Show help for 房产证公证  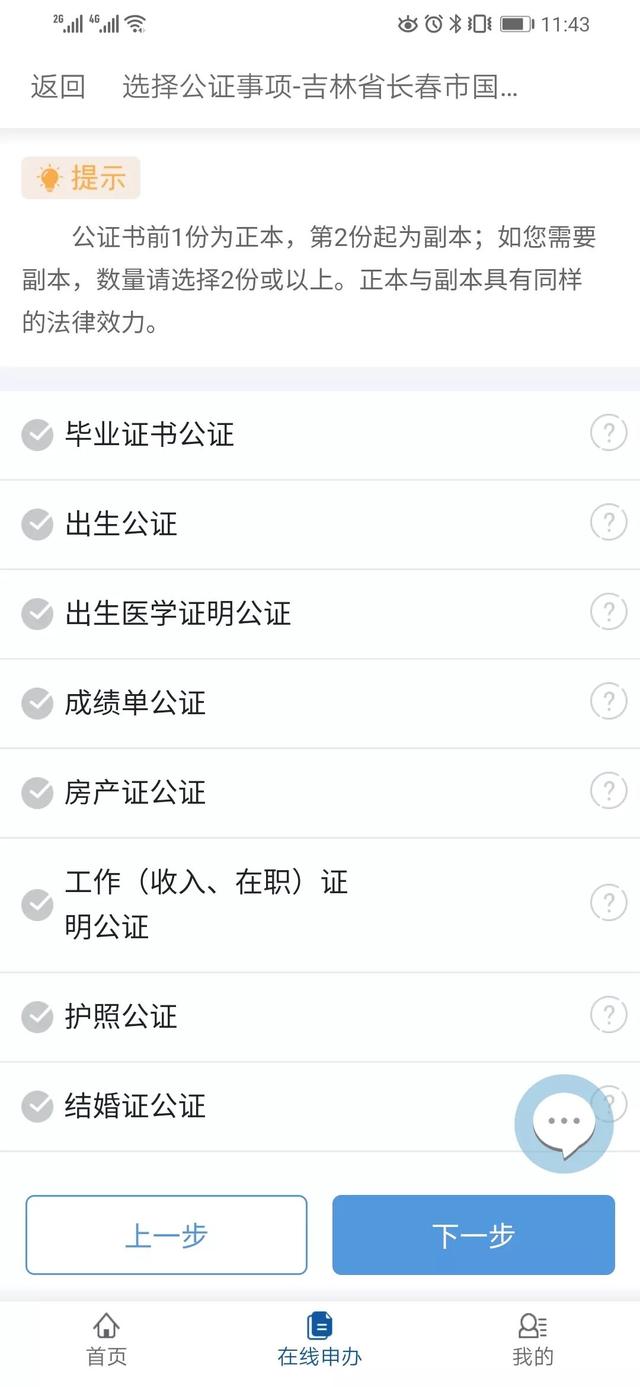pos(608,791)
